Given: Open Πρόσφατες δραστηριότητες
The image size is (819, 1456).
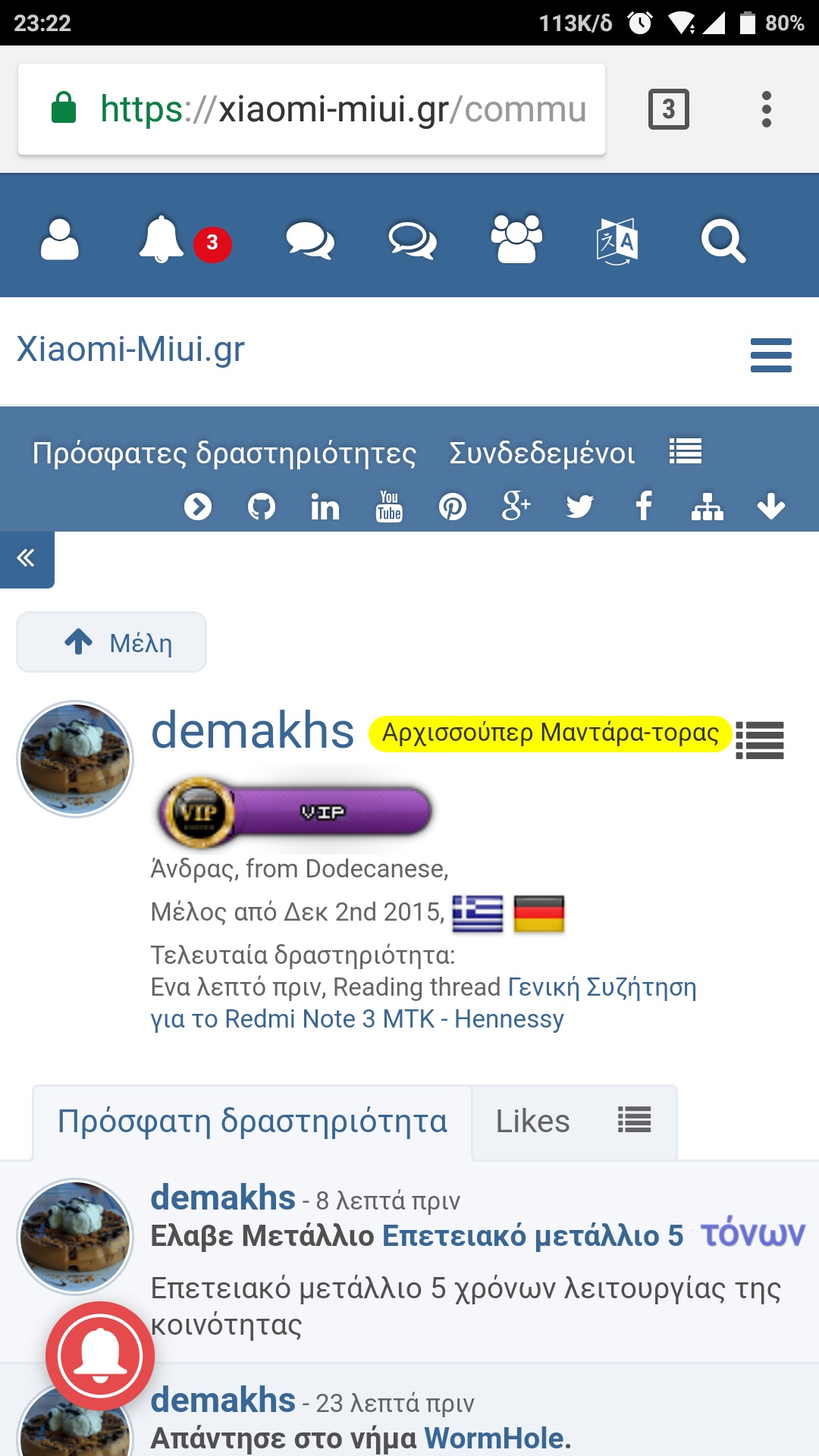Looking at the screenshot, I should (224, 453).
